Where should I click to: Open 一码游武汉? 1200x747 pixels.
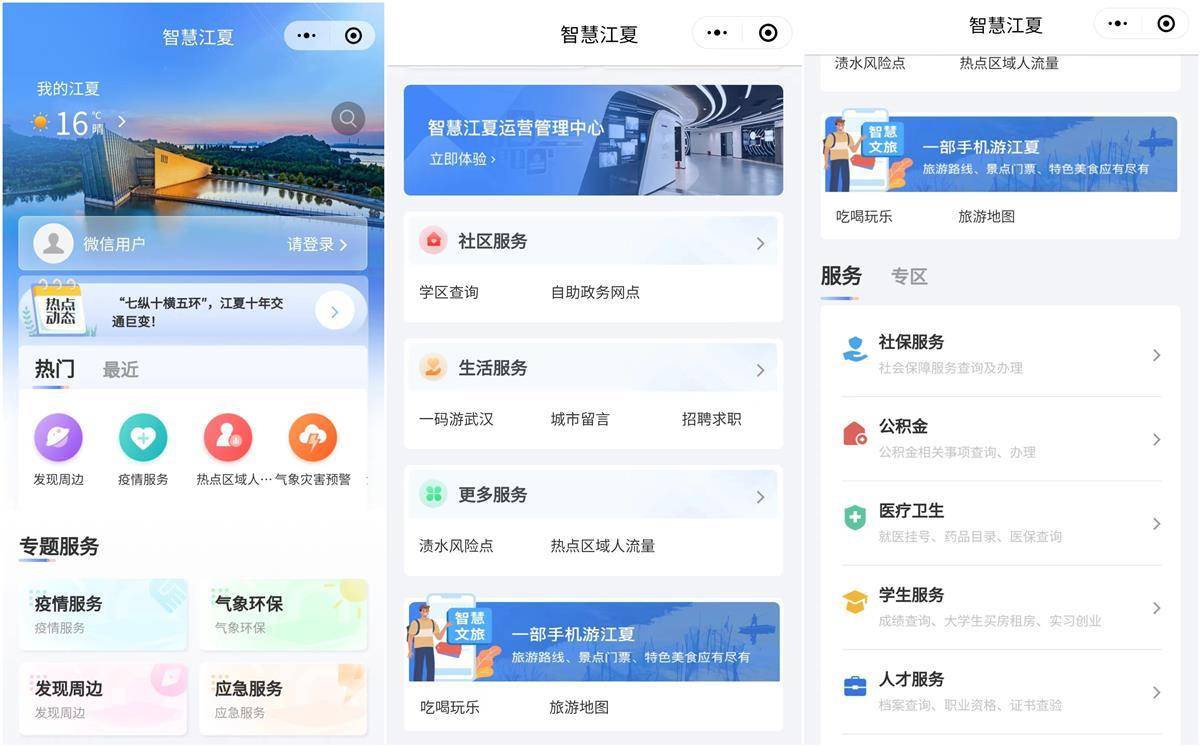(456, 420)
